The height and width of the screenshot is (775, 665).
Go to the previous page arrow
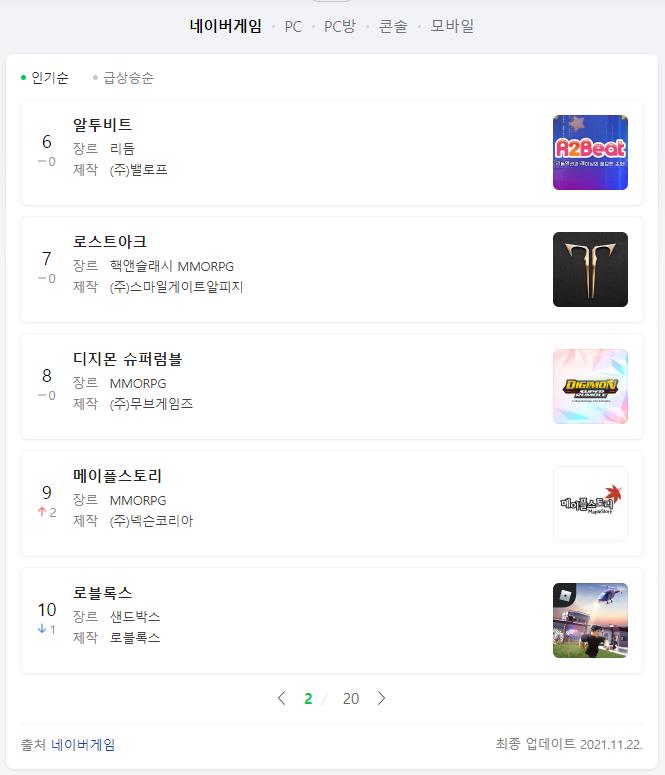click(x=281, y=698)
